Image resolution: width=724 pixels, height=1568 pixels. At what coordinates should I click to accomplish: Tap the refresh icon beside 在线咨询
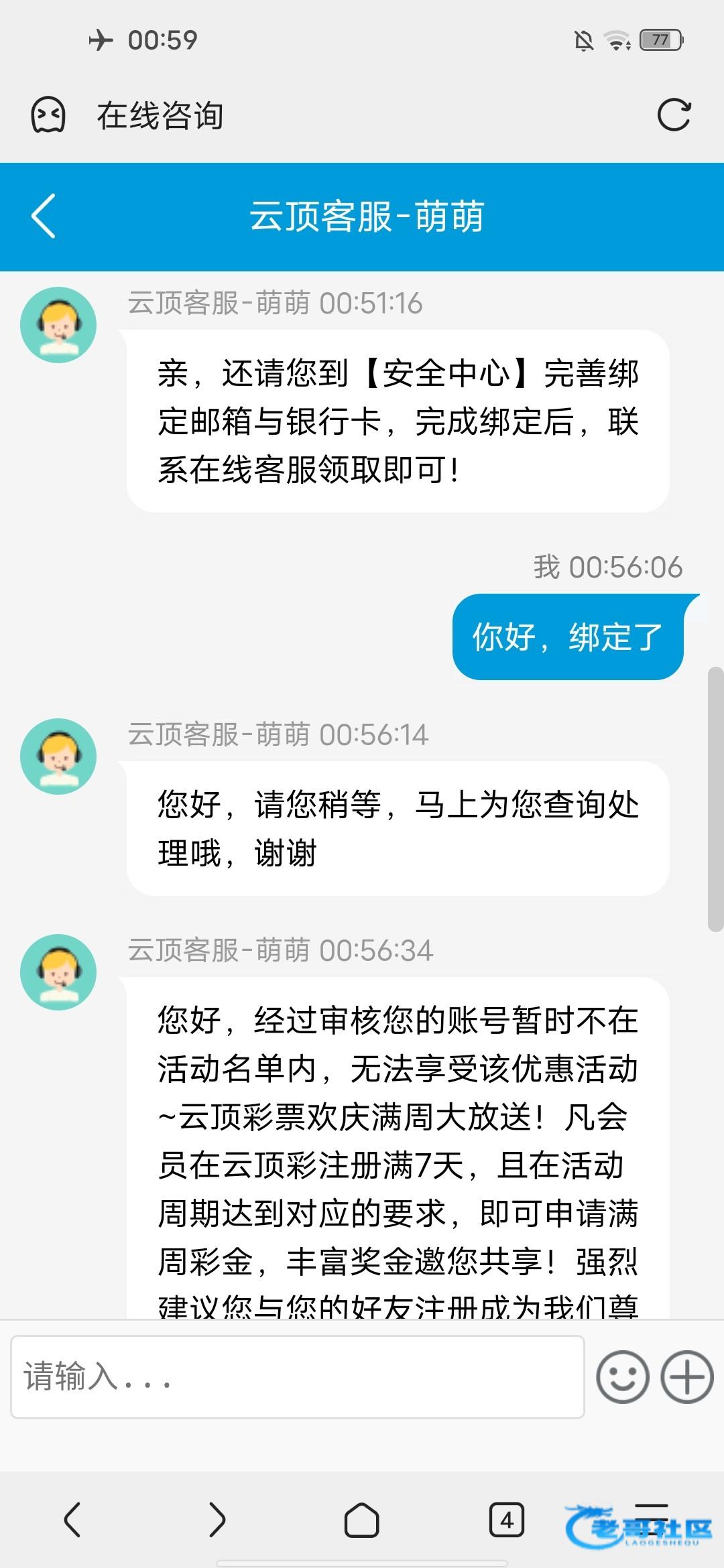[674, 115]
